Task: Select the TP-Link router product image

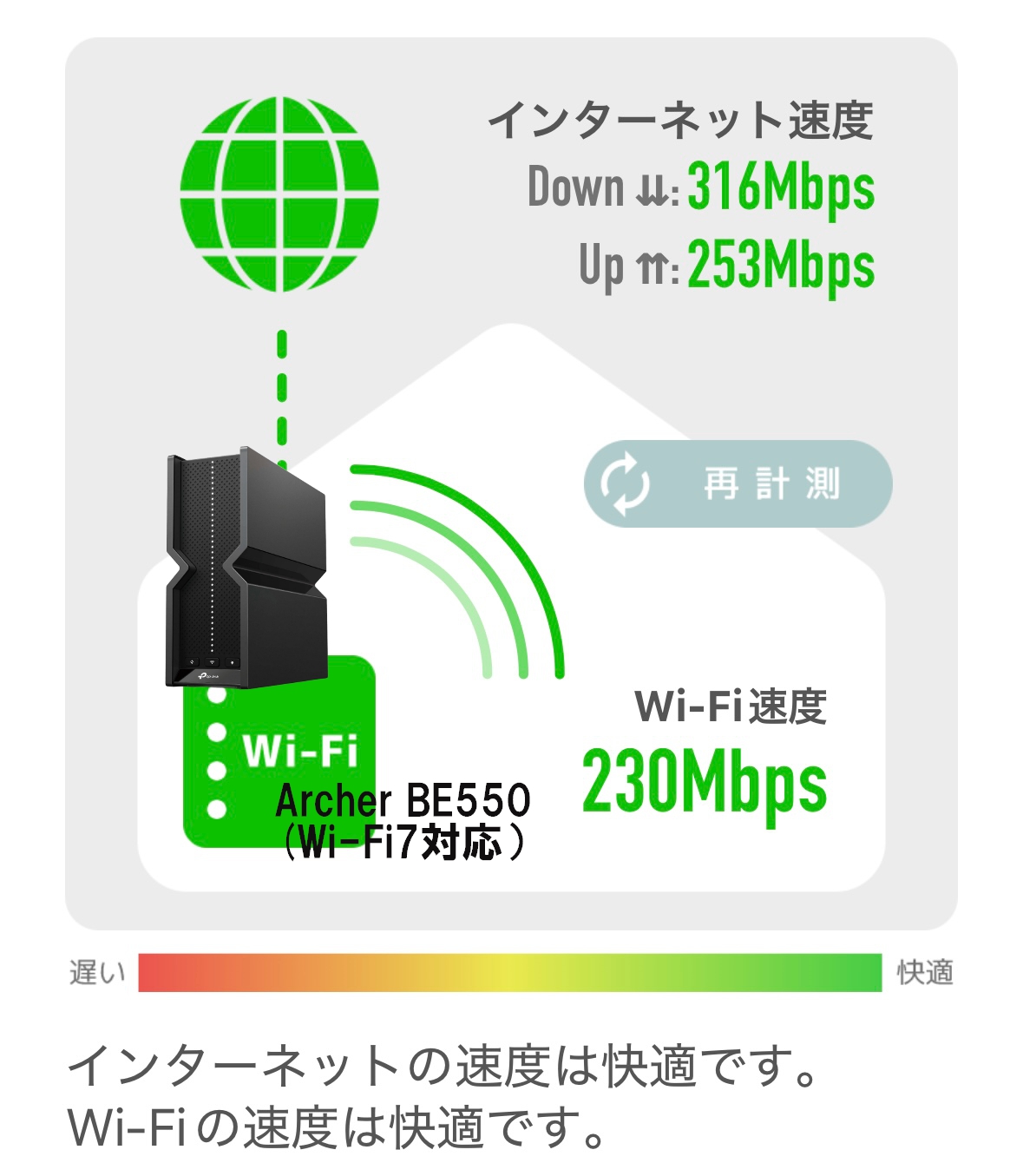Action: [247, 564]
